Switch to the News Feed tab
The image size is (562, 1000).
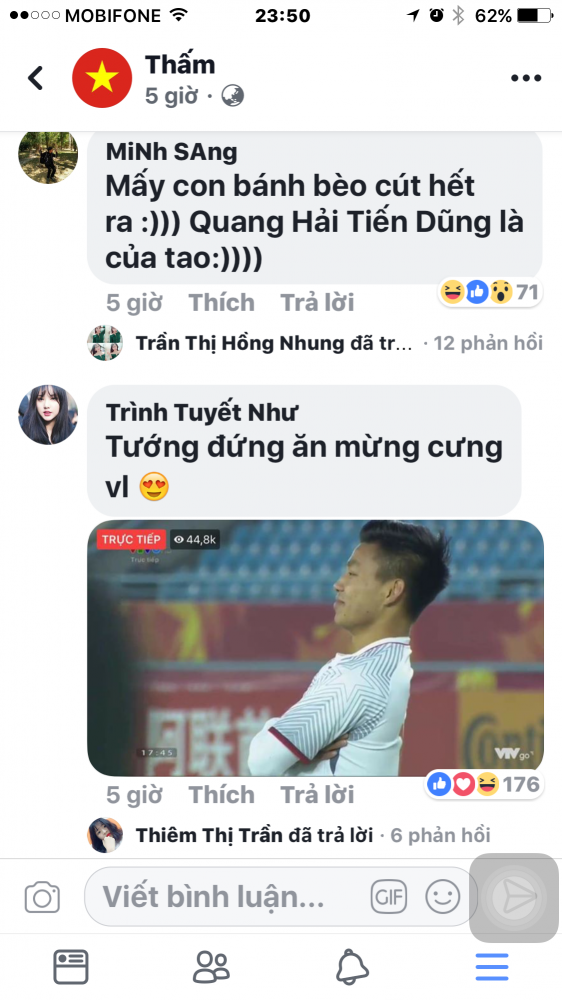click(x=70, y=967)
